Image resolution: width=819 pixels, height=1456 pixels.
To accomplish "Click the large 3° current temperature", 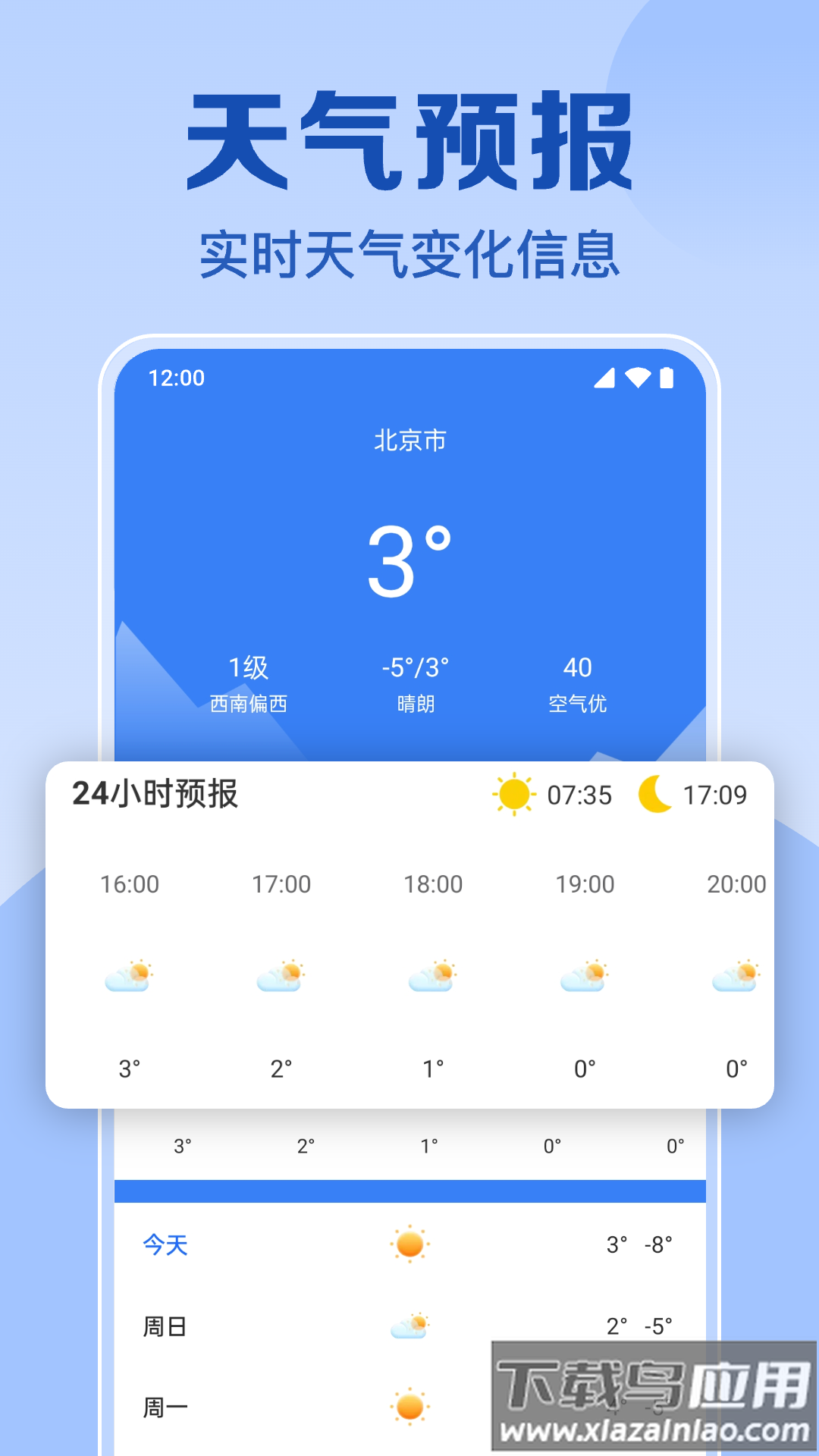I will point(409,561).
